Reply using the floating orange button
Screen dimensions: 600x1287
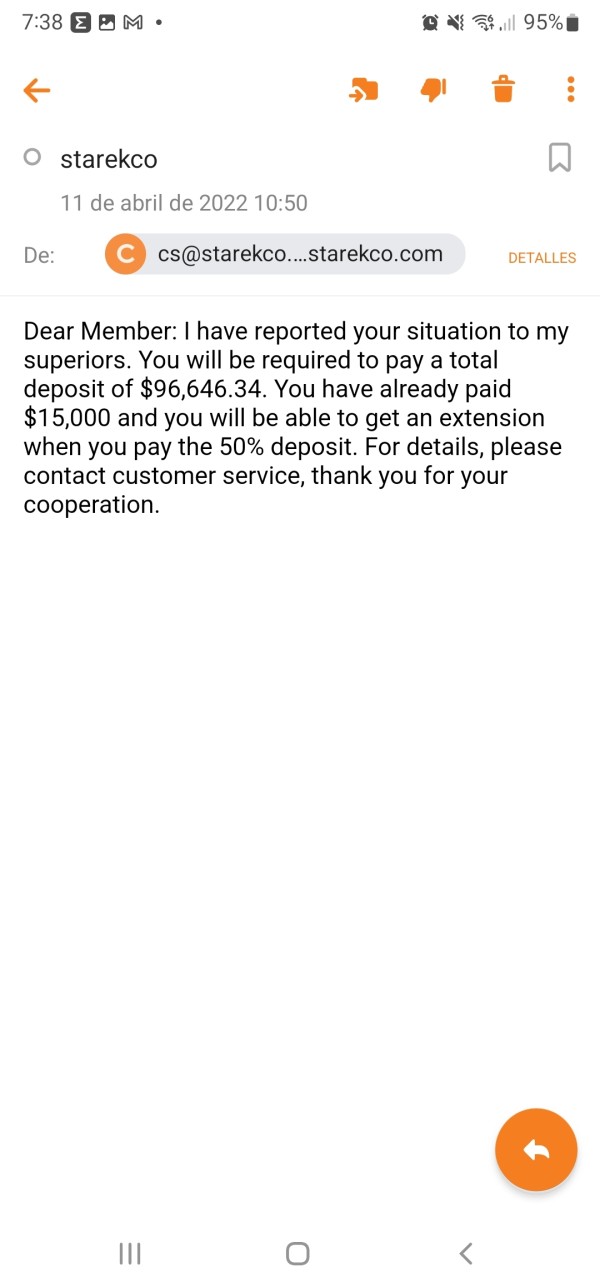[536, 1150]
